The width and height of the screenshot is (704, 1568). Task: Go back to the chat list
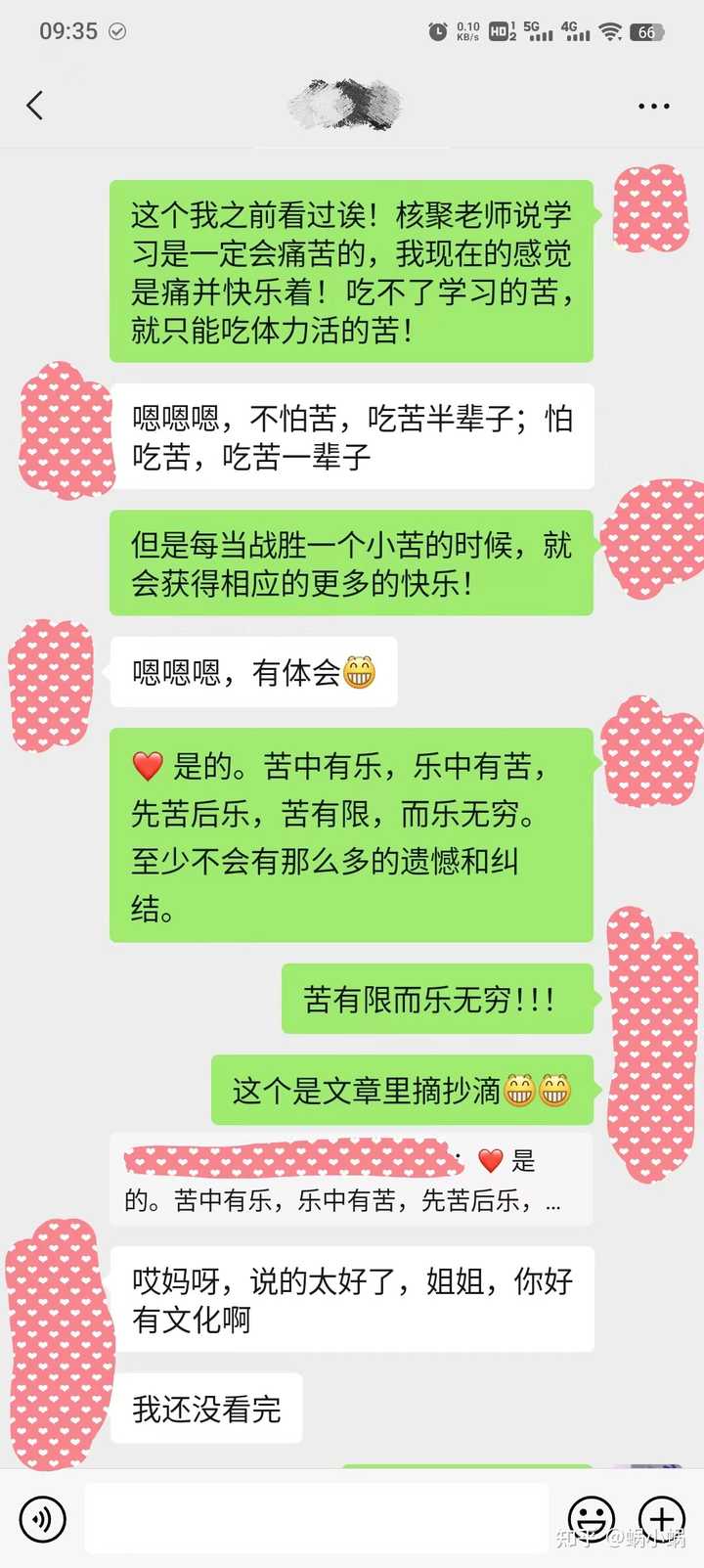tap(35, 106)
